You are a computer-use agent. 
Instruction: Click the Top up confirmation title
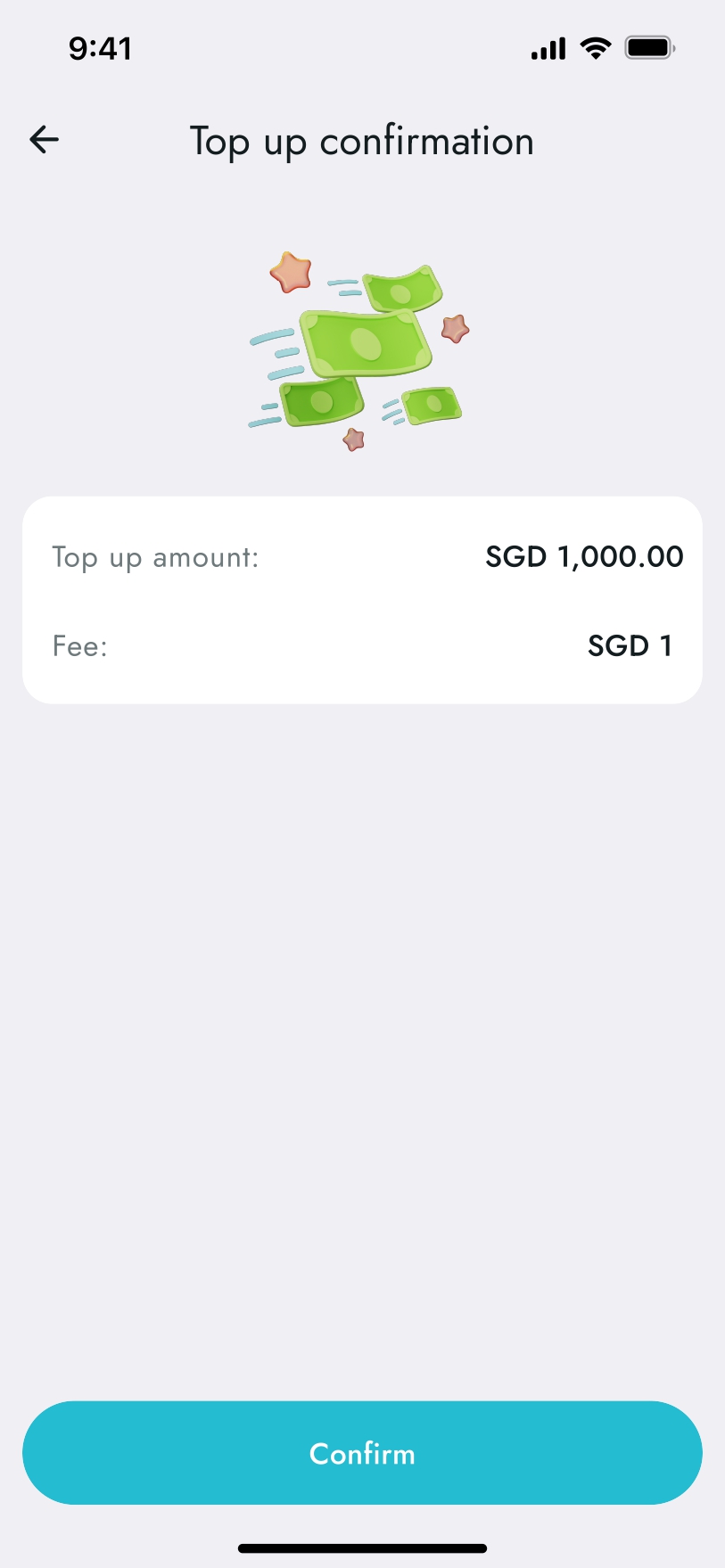(361, 141)
